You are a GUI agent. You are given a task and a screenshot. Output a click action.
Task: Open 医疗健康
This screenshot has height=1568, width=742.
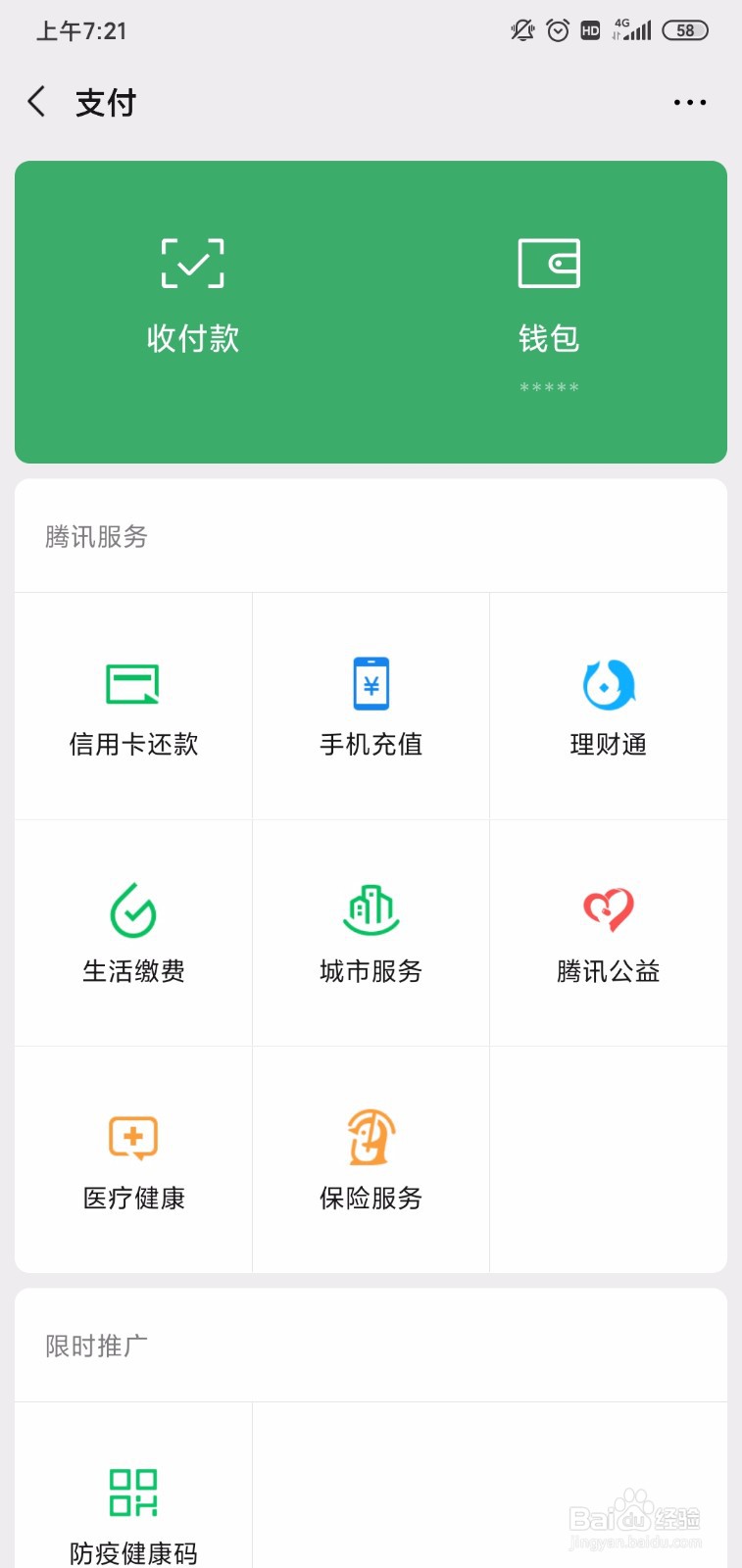tap(133, 1159)
